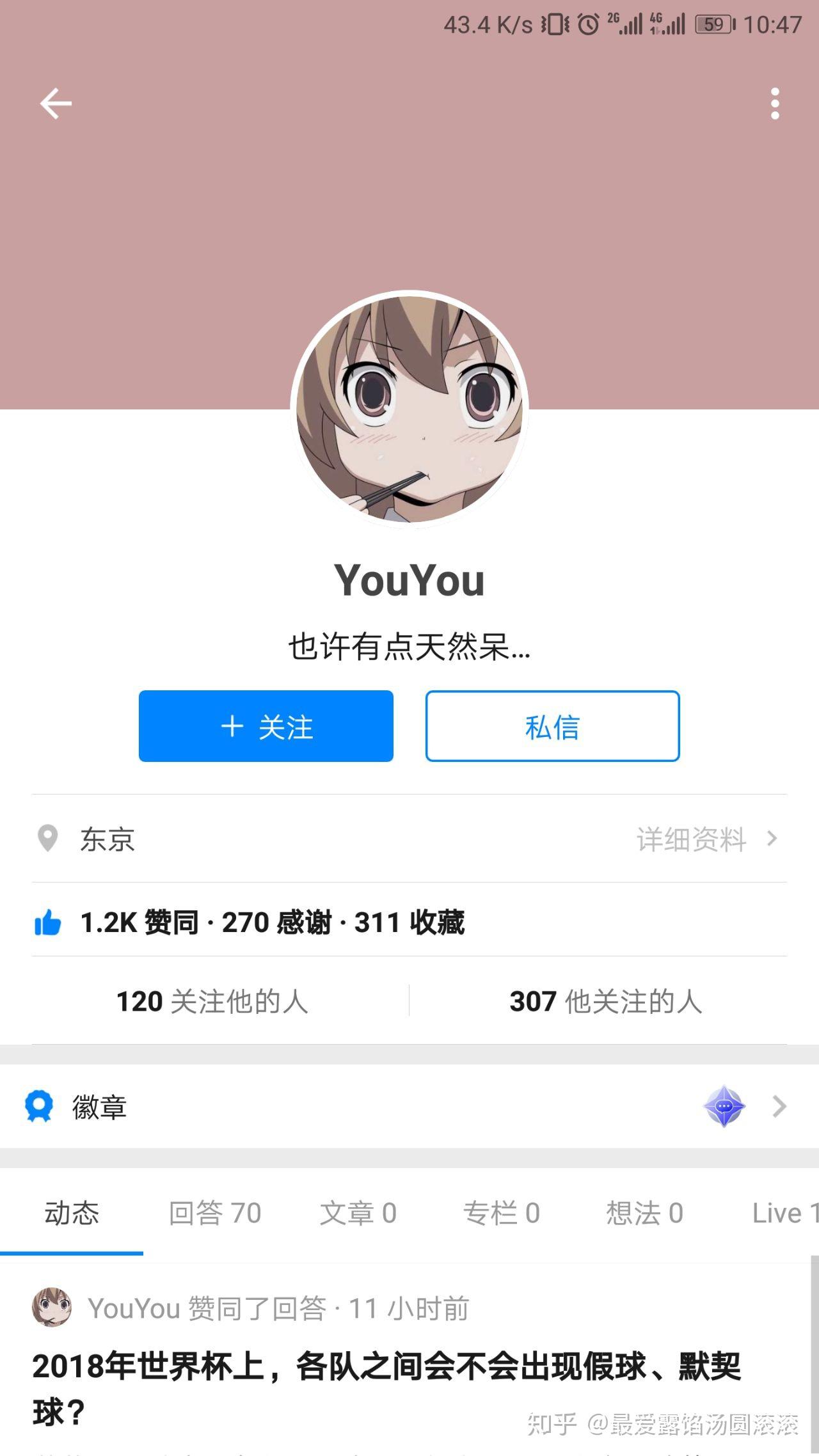The width and height of the screenshot is (819, 1456).
Task: Click the blue crystal badge icon
Action: 723,1106
